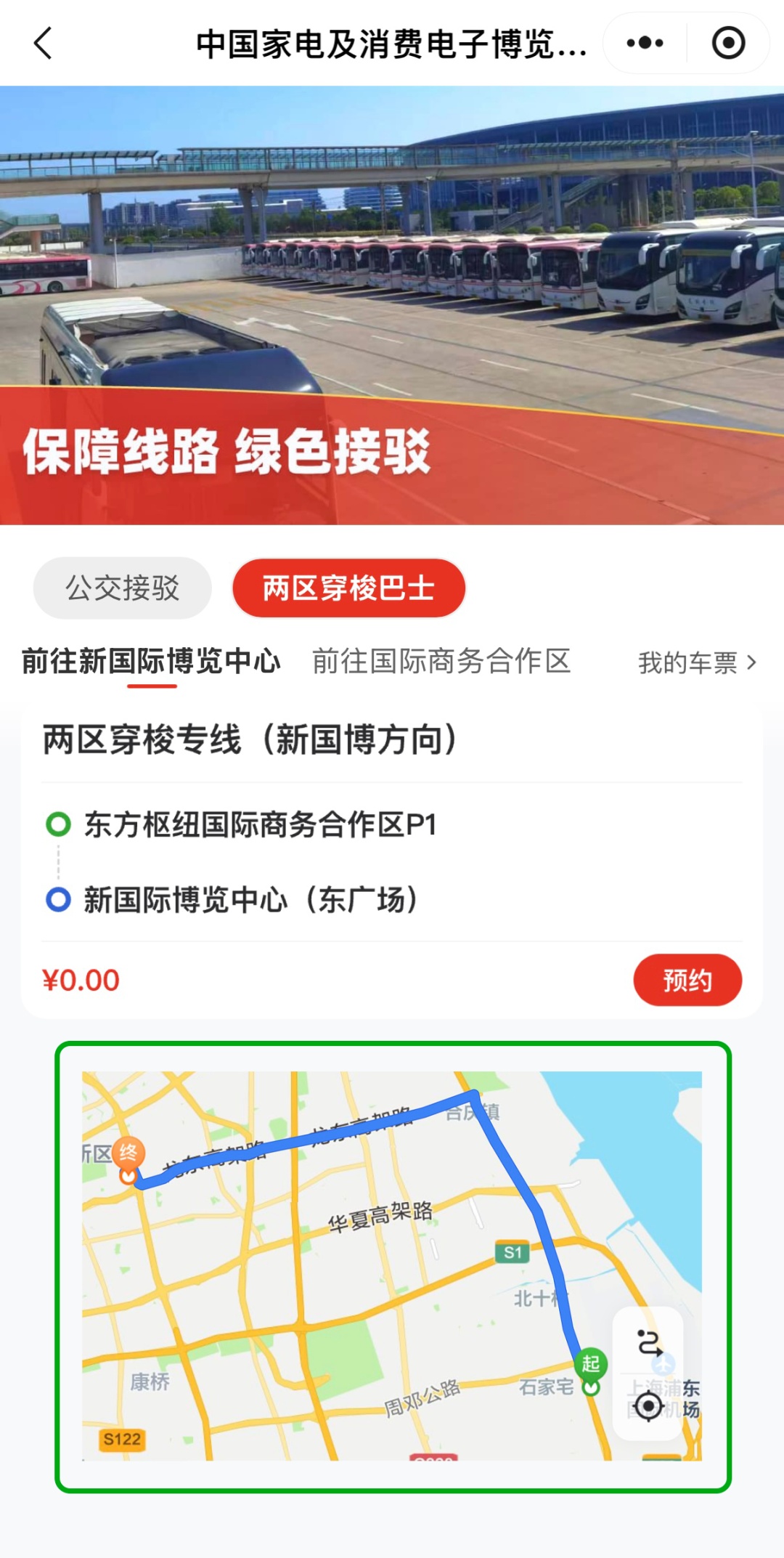Center the map on my location

648,1407
